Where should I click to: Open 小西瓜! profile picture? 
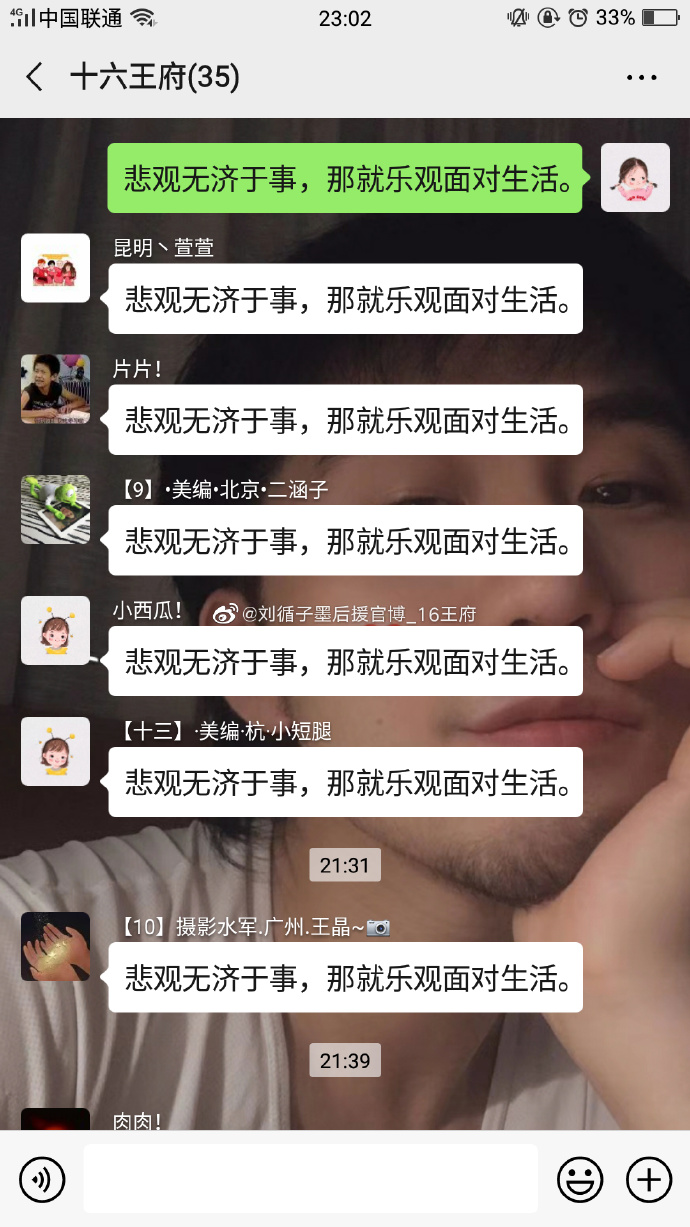56,631
